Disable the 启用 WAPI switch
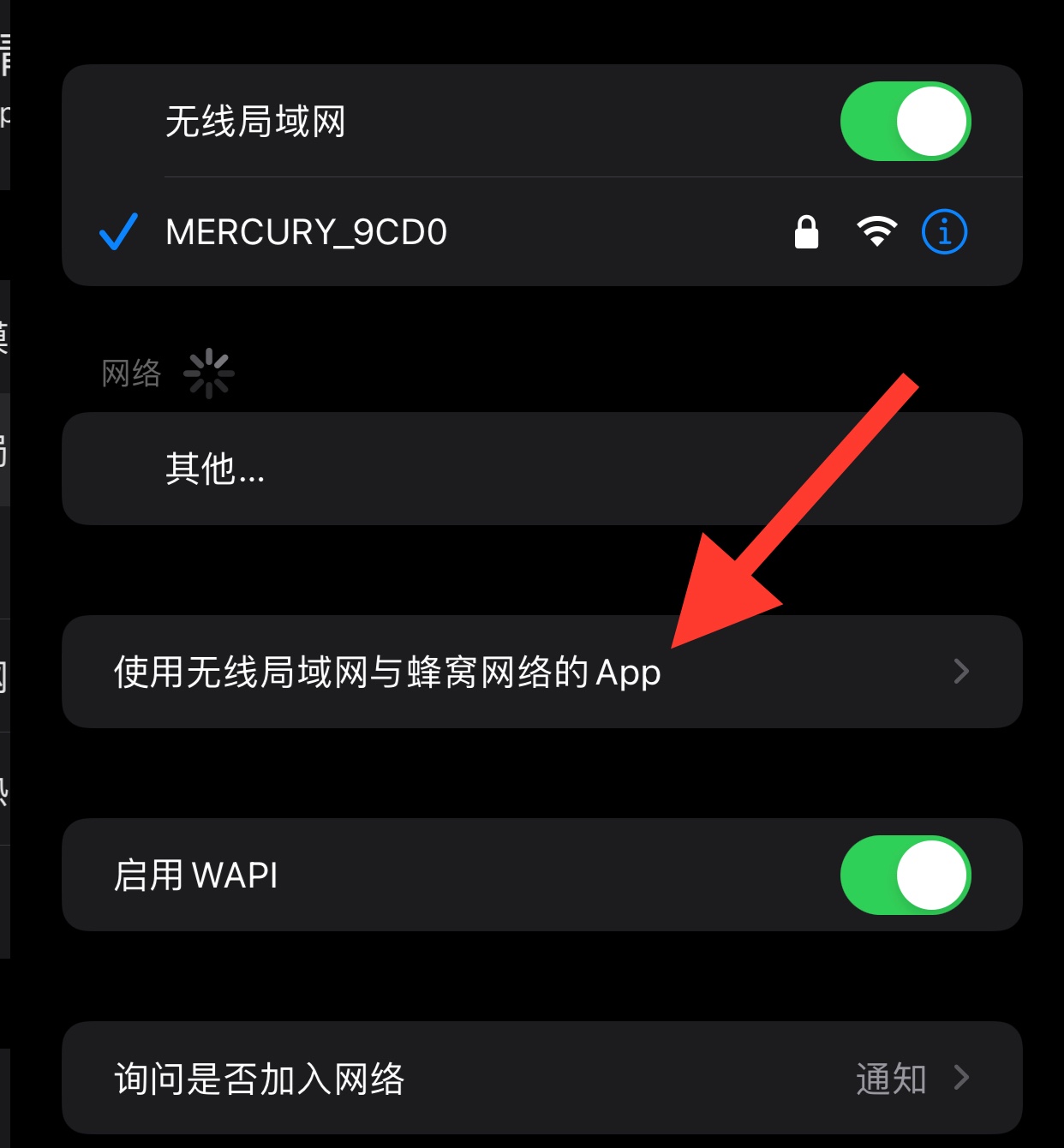1064x1148 pixels. (x=905, y=876)
